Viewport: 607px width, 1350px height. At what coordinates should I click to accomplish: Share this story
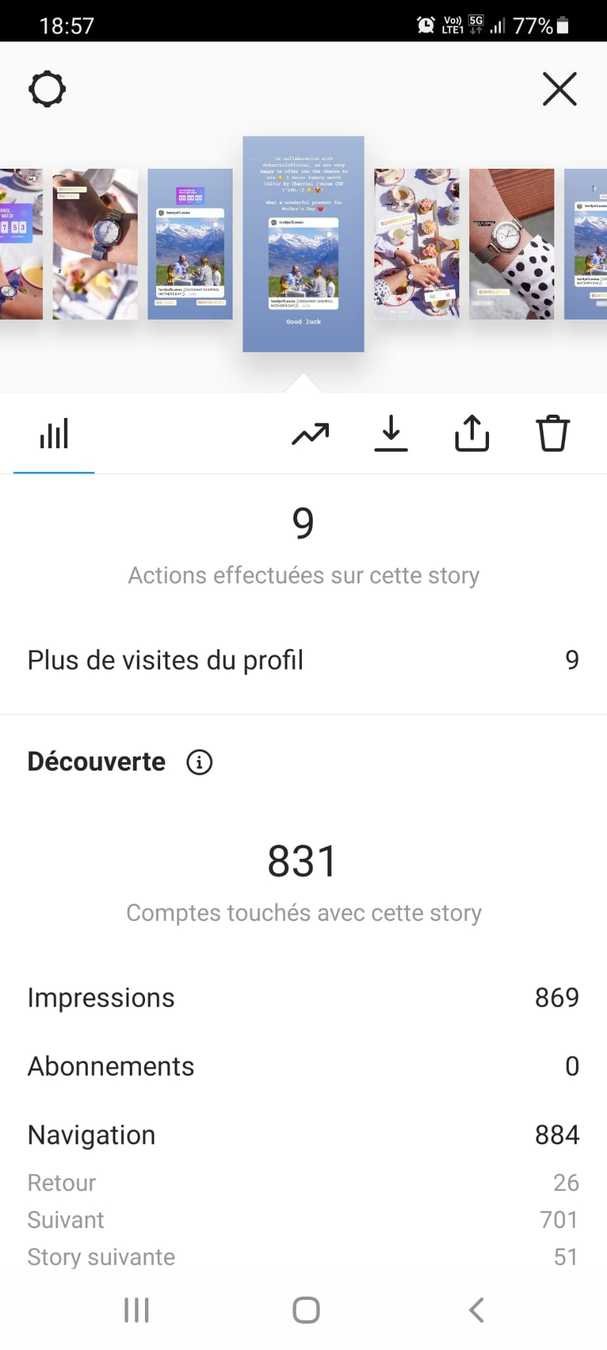click(x=472, y=434)
